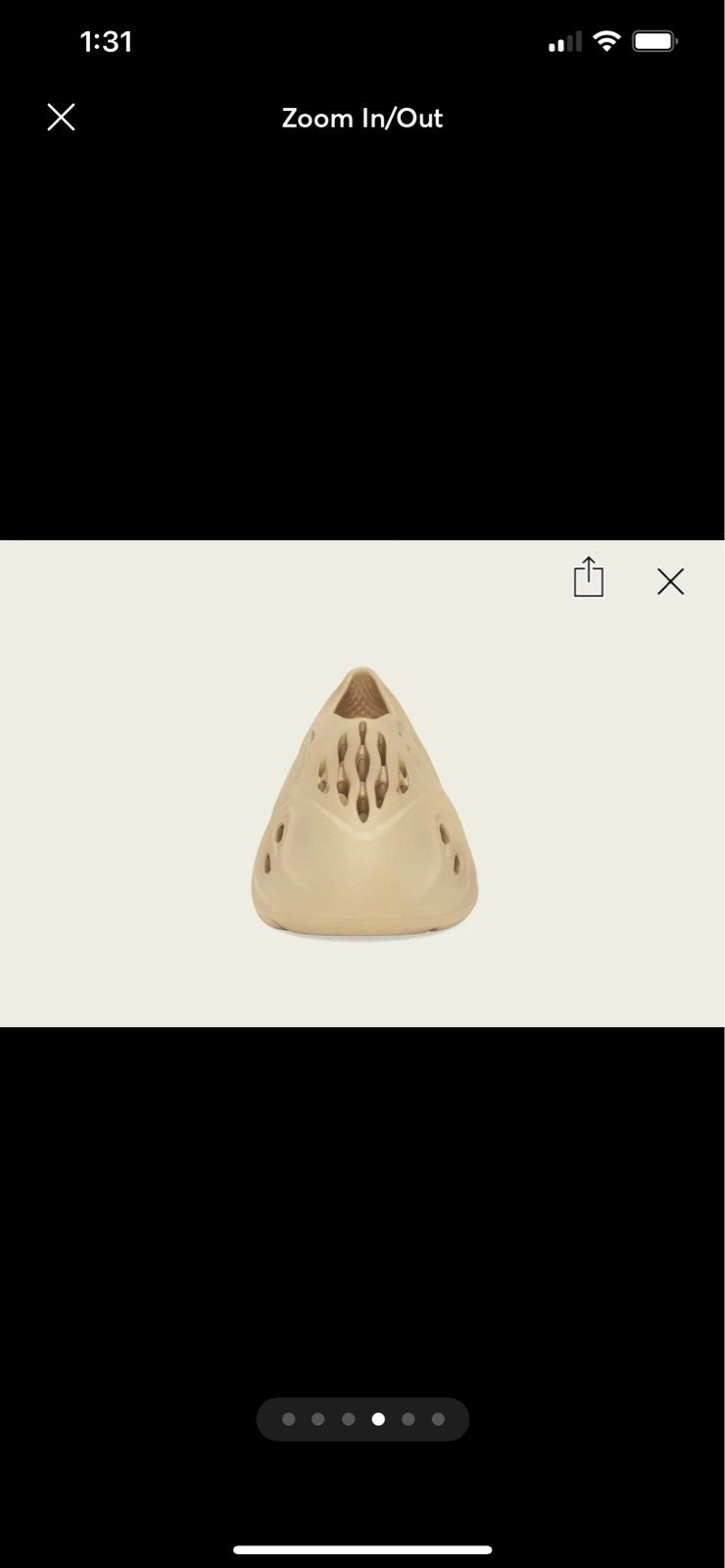
Task: Select the last dot of the photo indicator
Action: coord(438,1419)
